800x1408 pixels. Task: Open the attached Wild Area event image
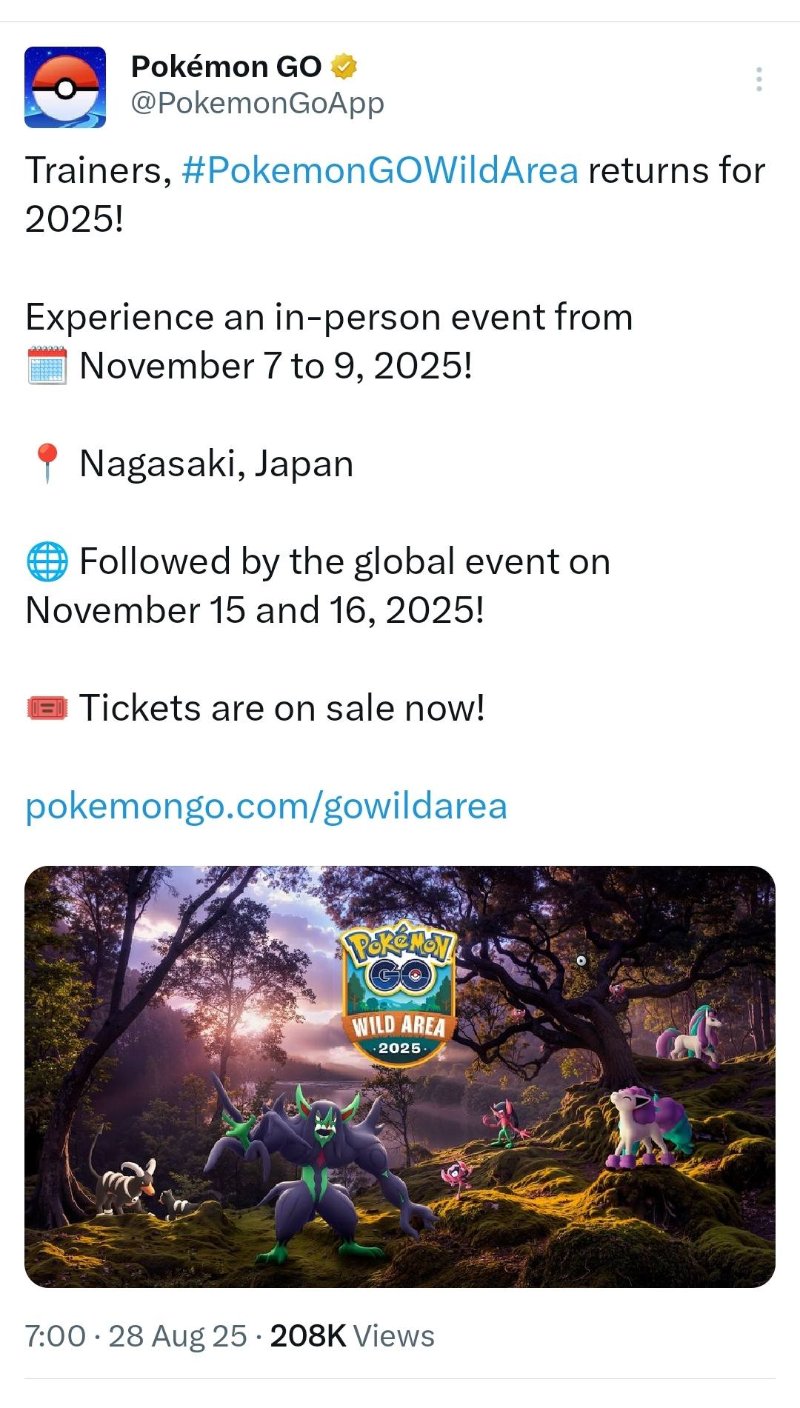(x=400, y=1075)
